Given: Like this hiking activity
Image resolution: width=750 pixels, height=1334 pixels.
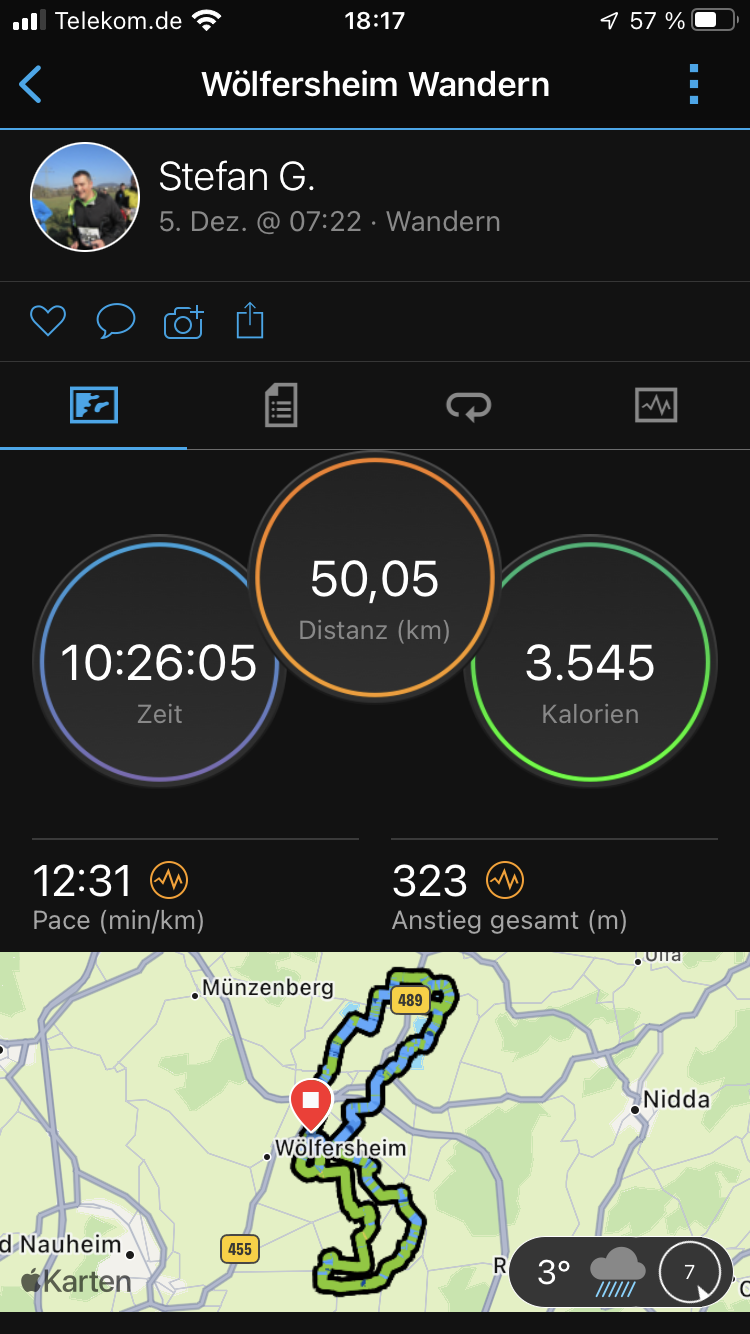Looking at the screenshot, I should click(x=47, y=322).
